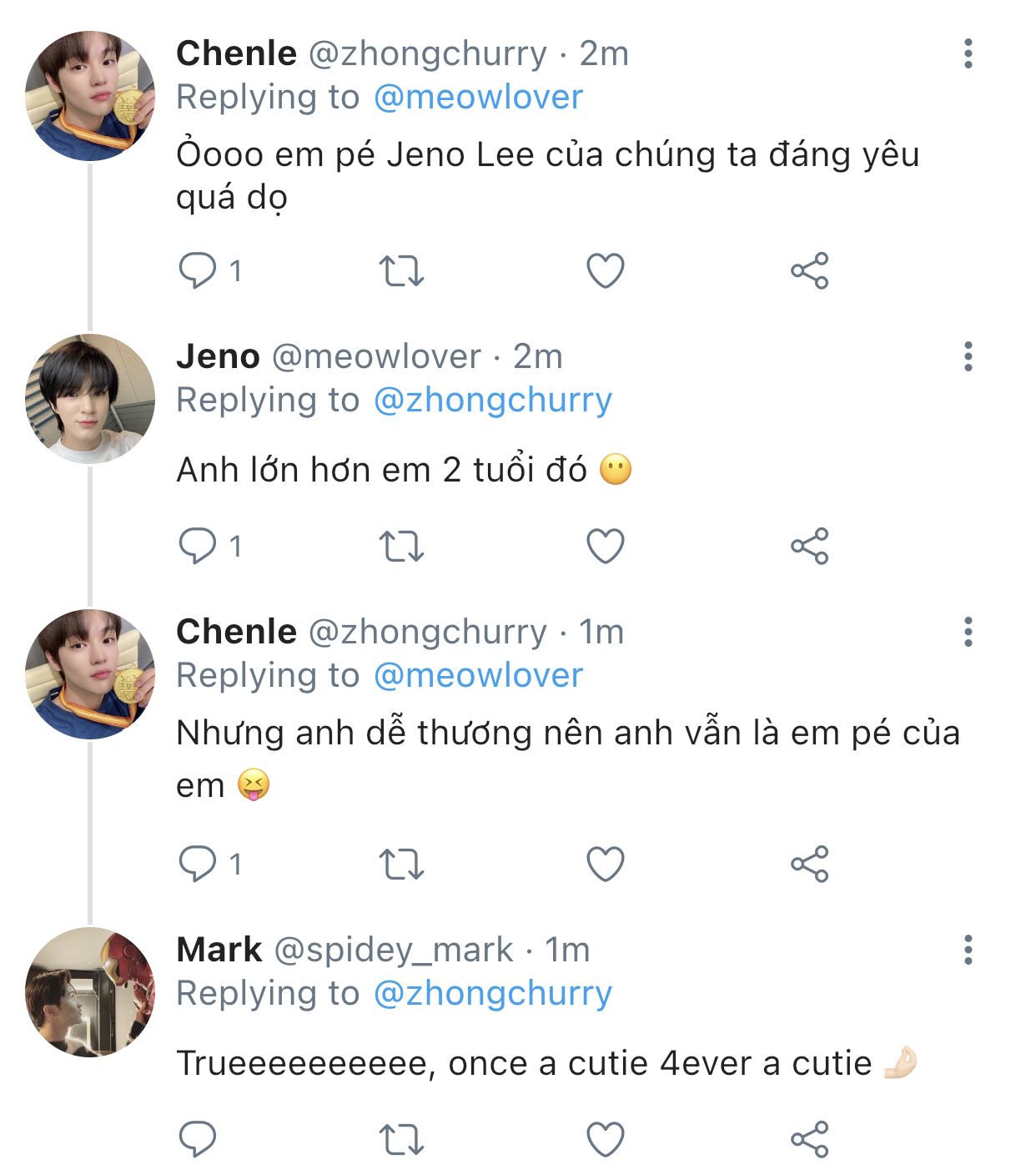Viewport: 1036px width, 1175px height.
Task: Share Mark's tweet
Action: 809,1139
